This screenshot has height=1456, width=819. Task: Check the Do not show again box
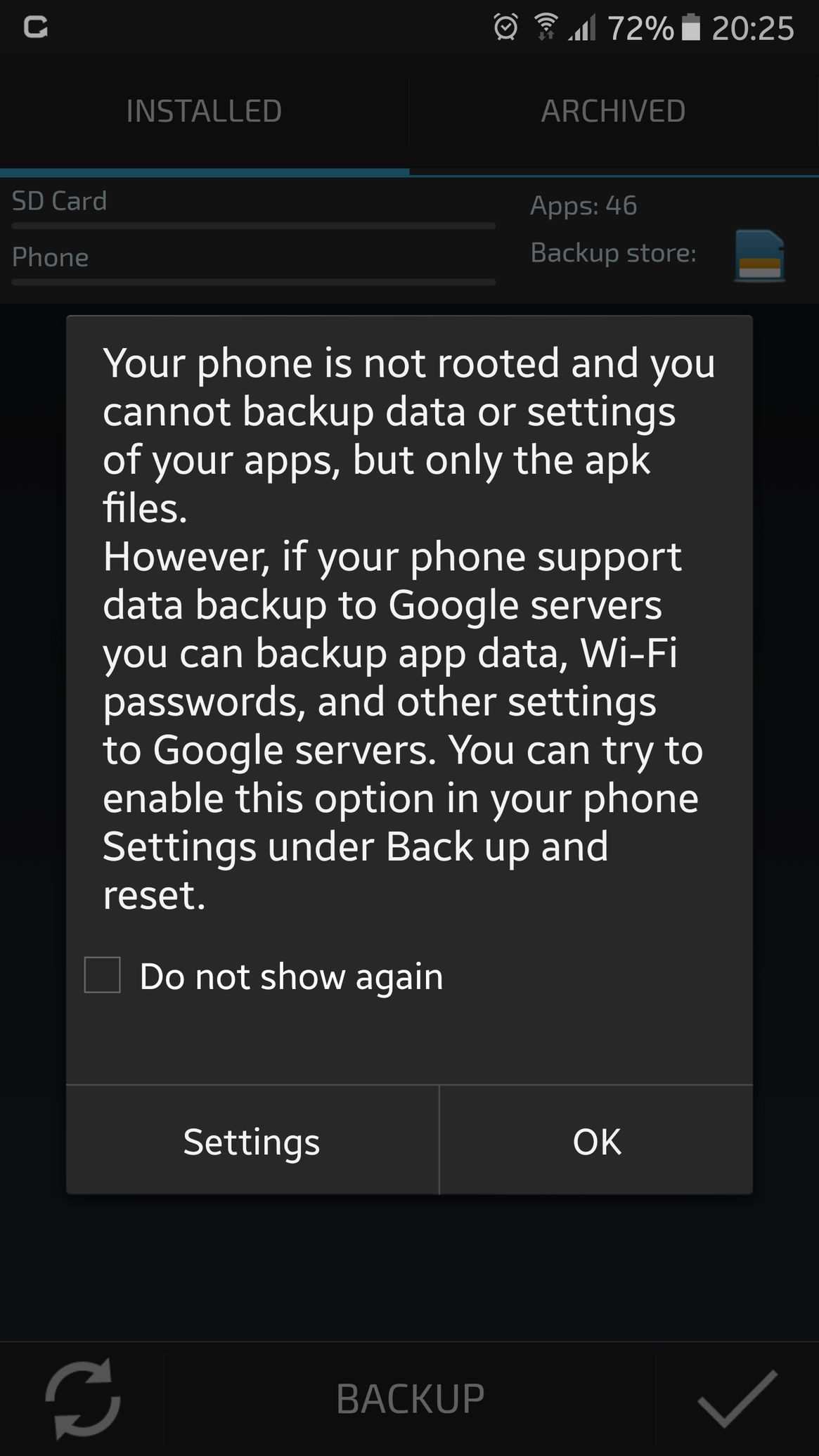tap(102, 975)
